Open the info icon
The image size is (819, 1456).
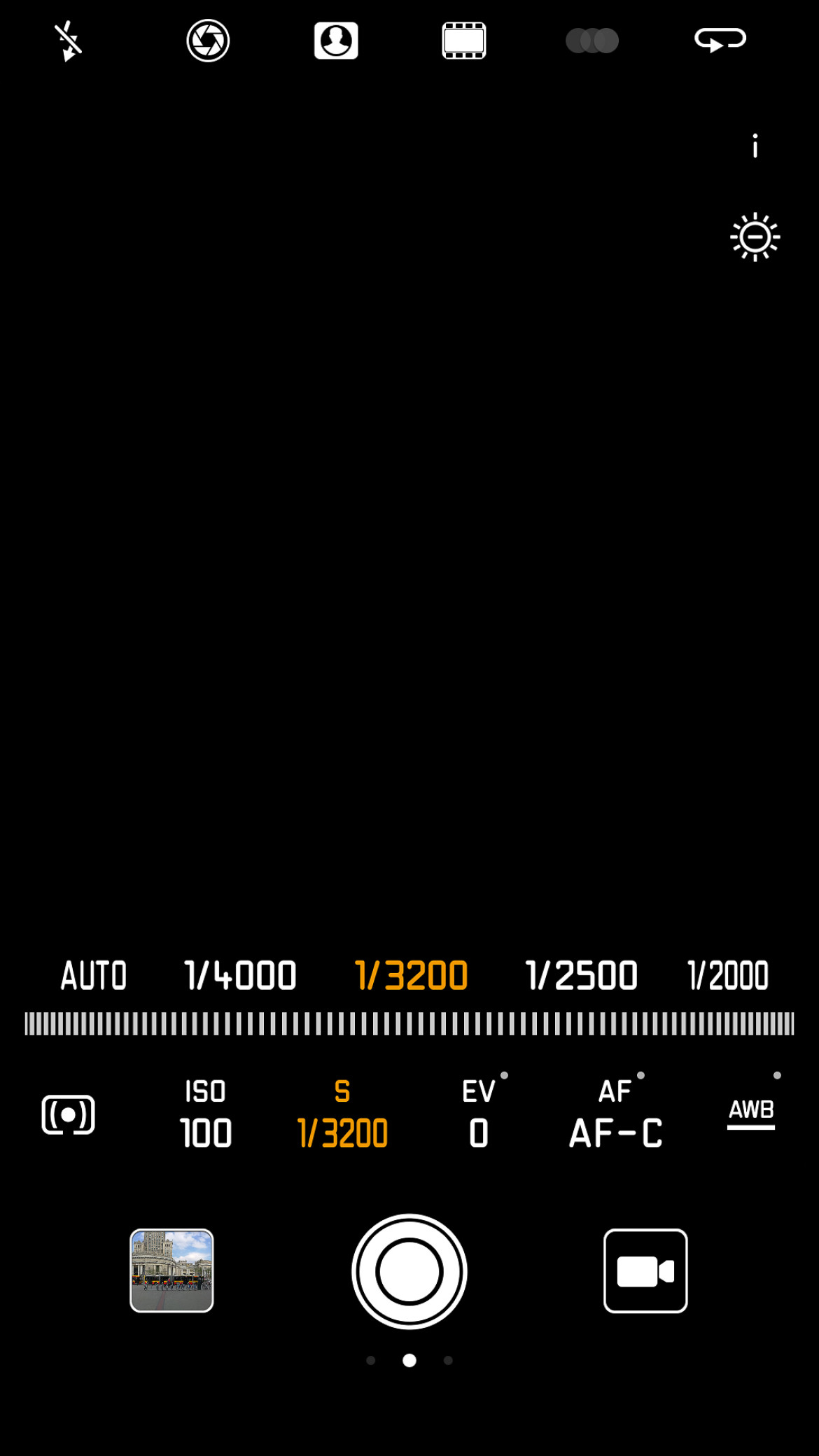pos(755,146)
